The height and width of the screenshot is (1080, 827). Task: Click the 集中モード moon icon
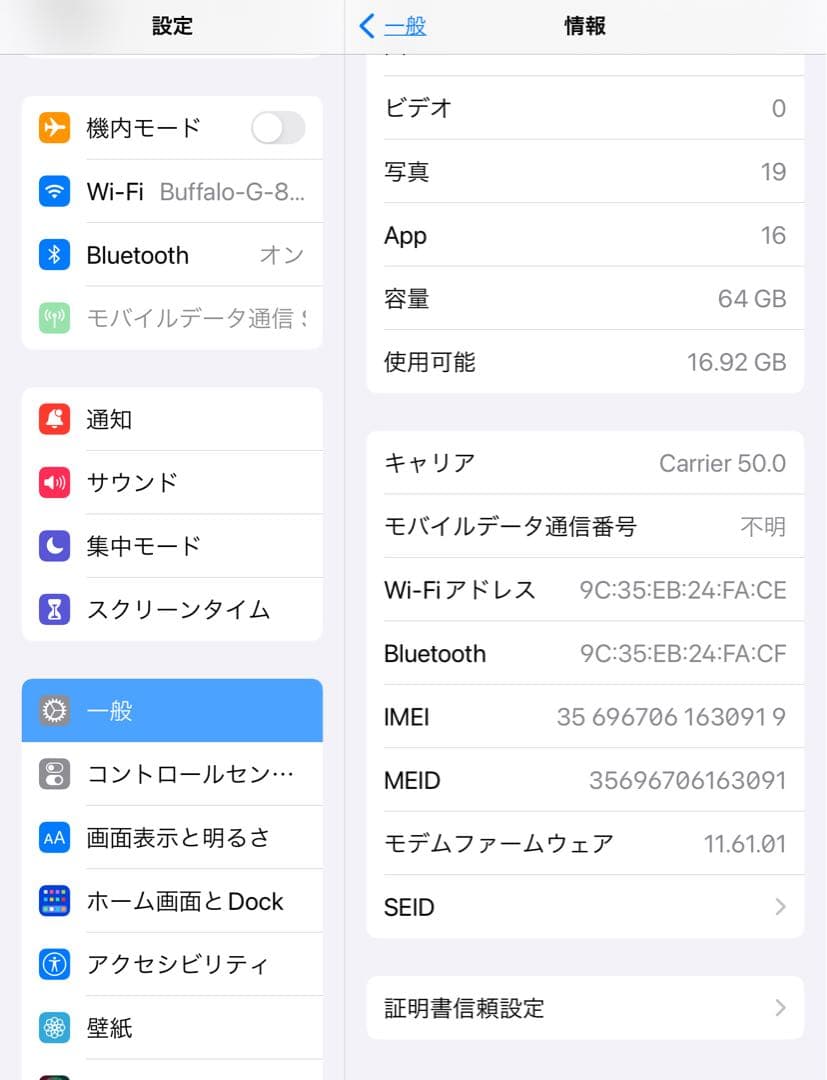55,546
